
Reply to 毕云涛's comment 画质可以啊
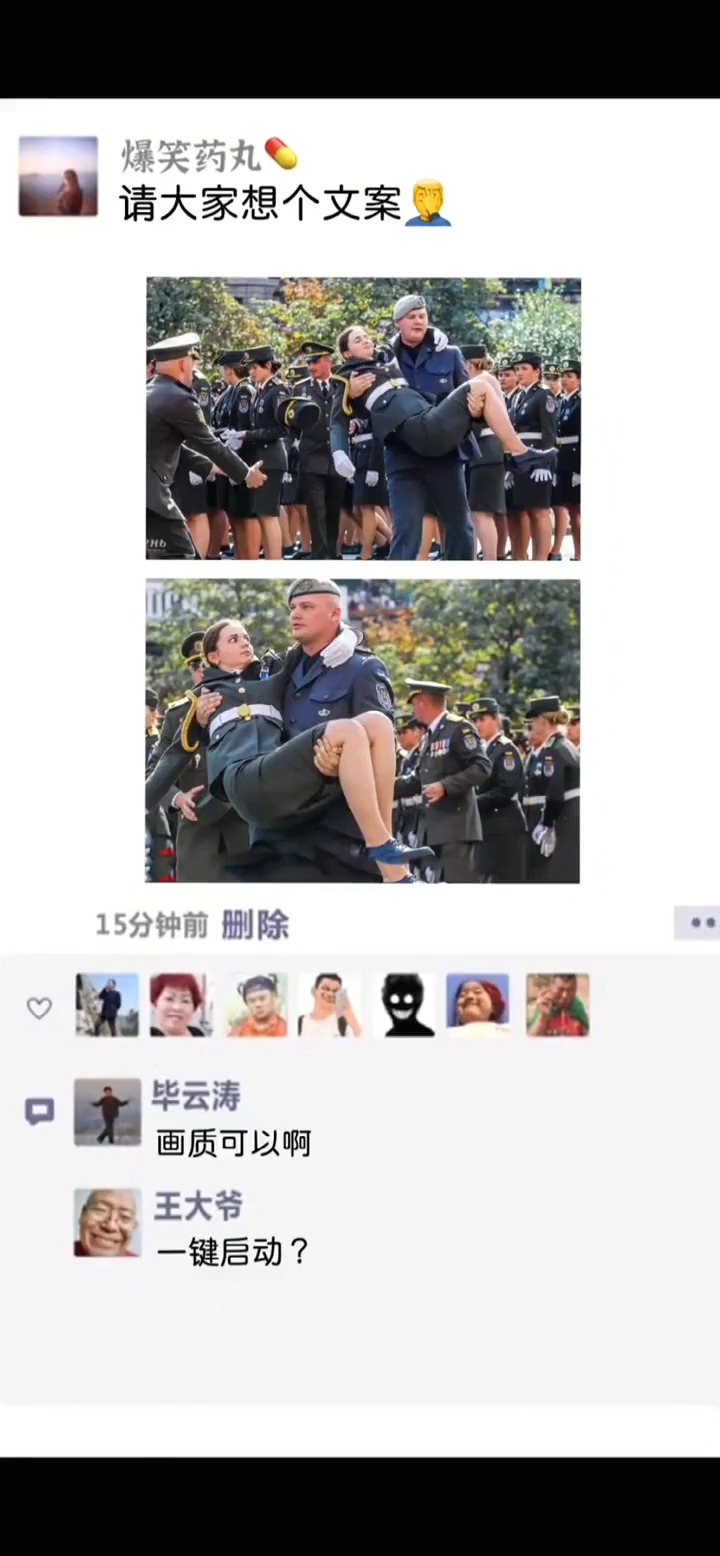coord(234,1143)
